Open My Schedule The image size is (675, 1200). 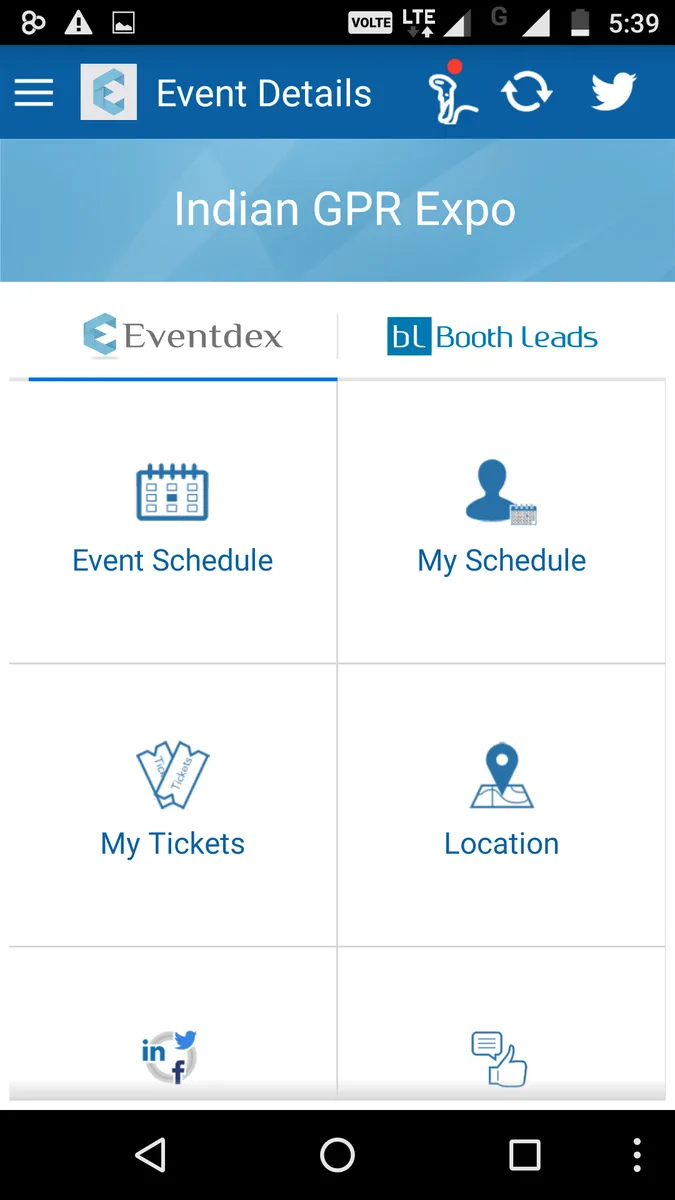click(x=502, y=521)
